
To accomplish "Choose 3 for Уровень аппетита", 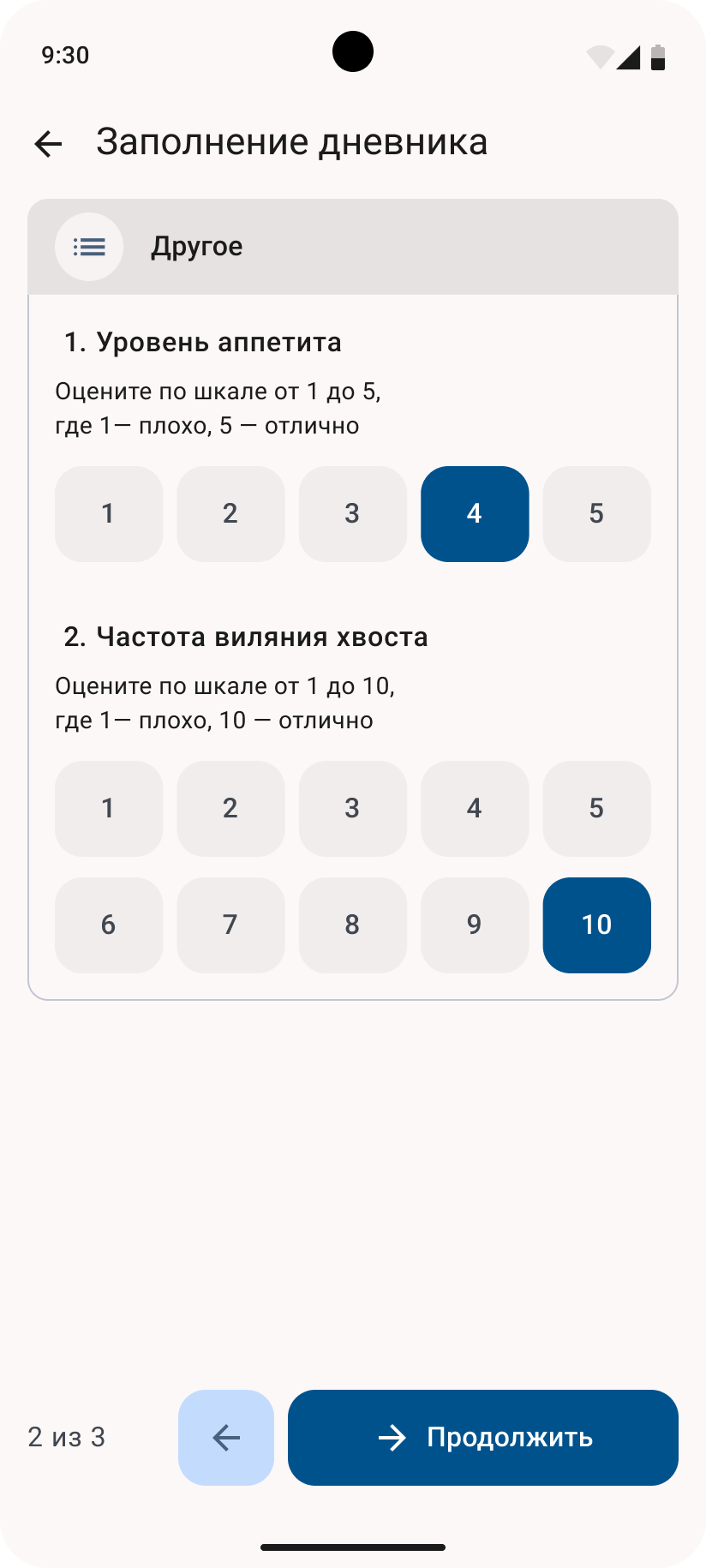I will click(352, 514).
